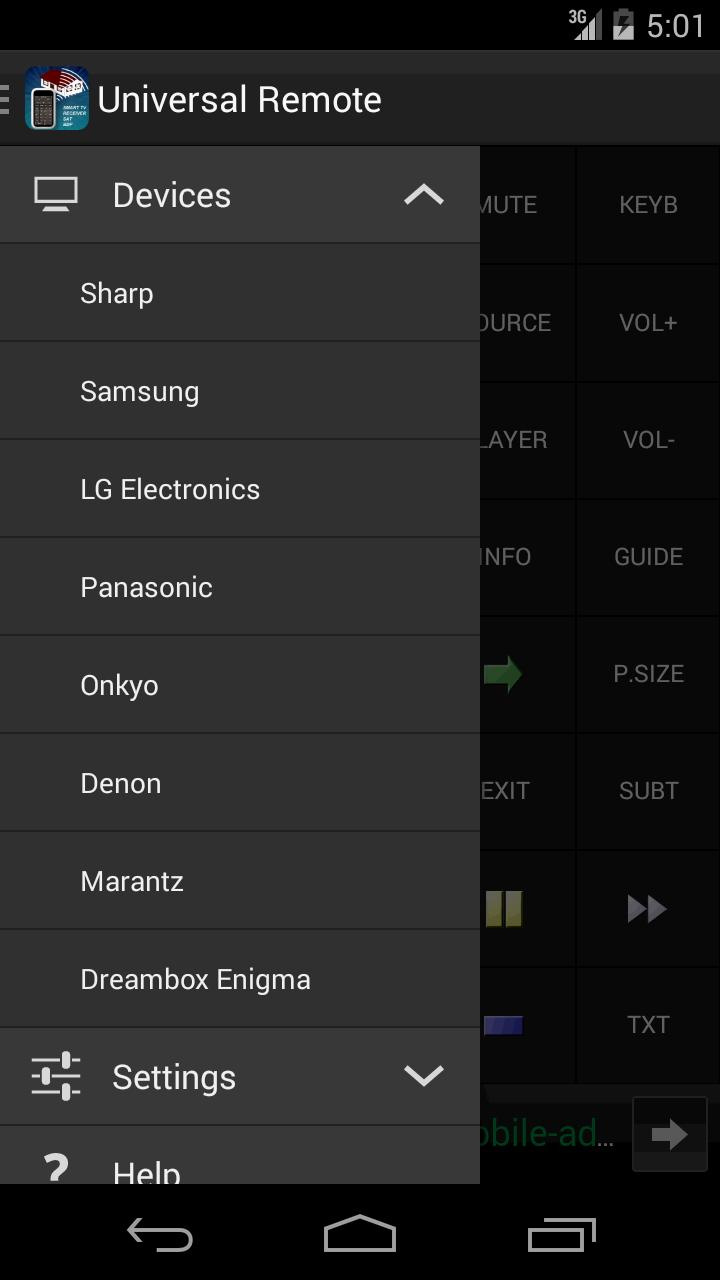Click the Devices monitor icon
The image size is (720, 1280).
[56, 194]
